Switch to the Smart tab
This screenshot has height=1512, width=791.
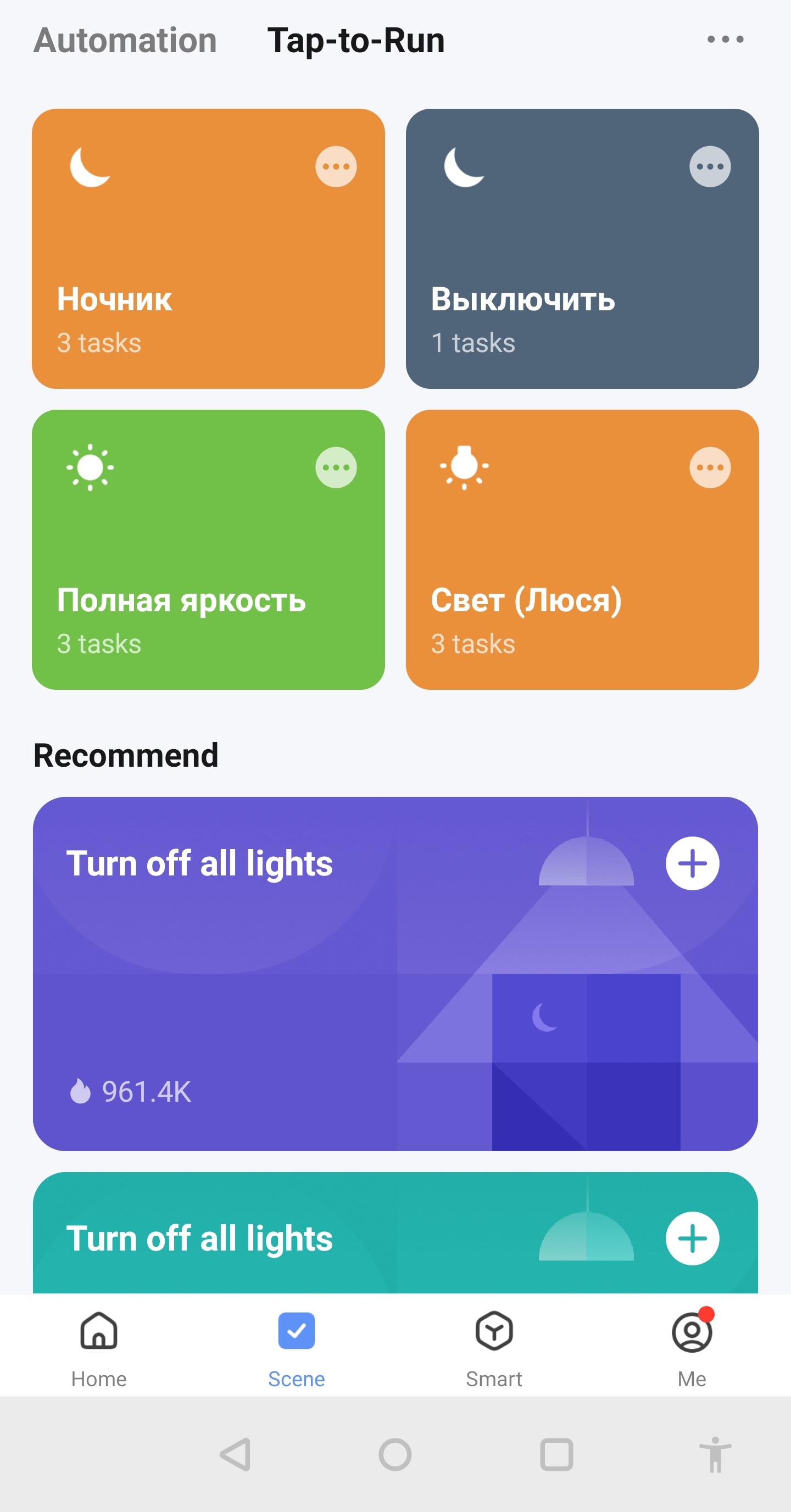[x=494, y=1343]
